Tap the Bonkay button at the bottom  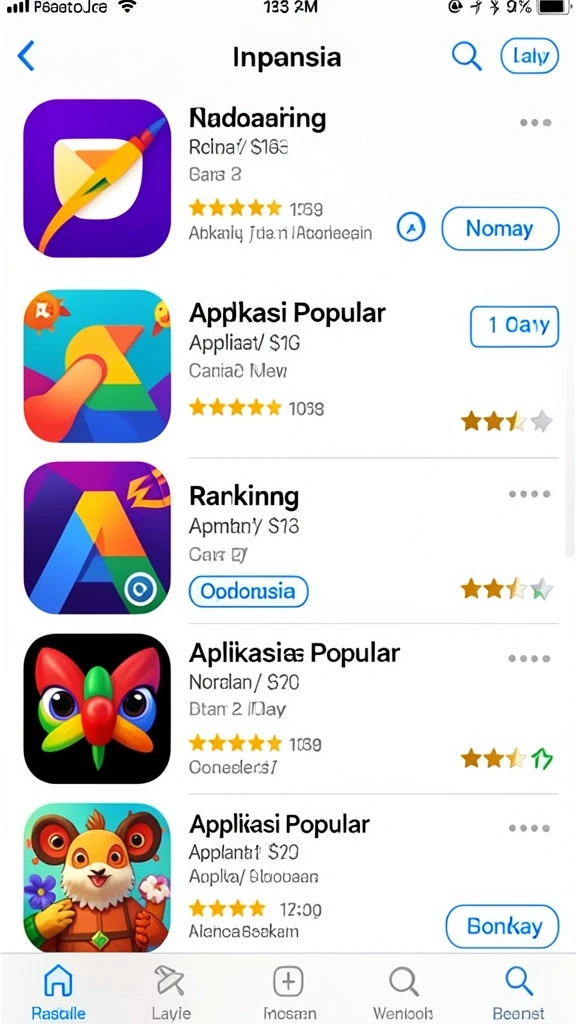(x=502, y=927)
